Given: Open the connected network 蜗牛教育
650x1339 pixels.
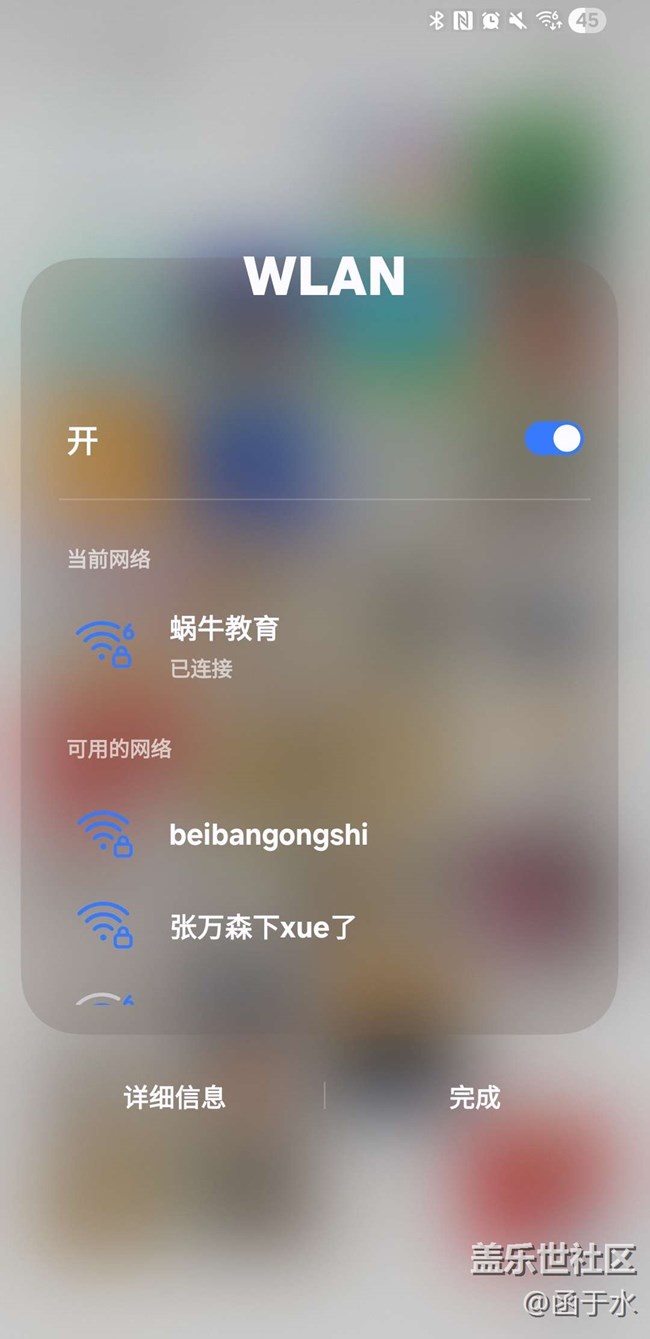Looking at the screenshot, I should pyautogui.click(x=320, y=645).
